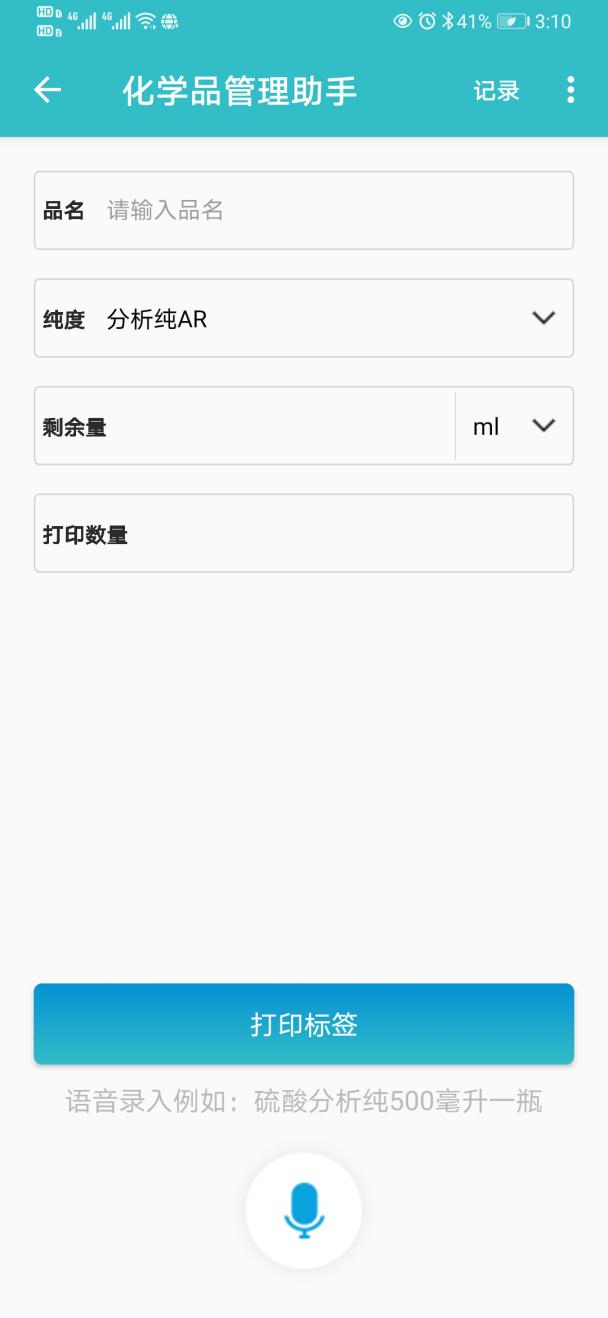Tap the 打印标签 print label button

pyautogui.click(x=304, y=1024)
